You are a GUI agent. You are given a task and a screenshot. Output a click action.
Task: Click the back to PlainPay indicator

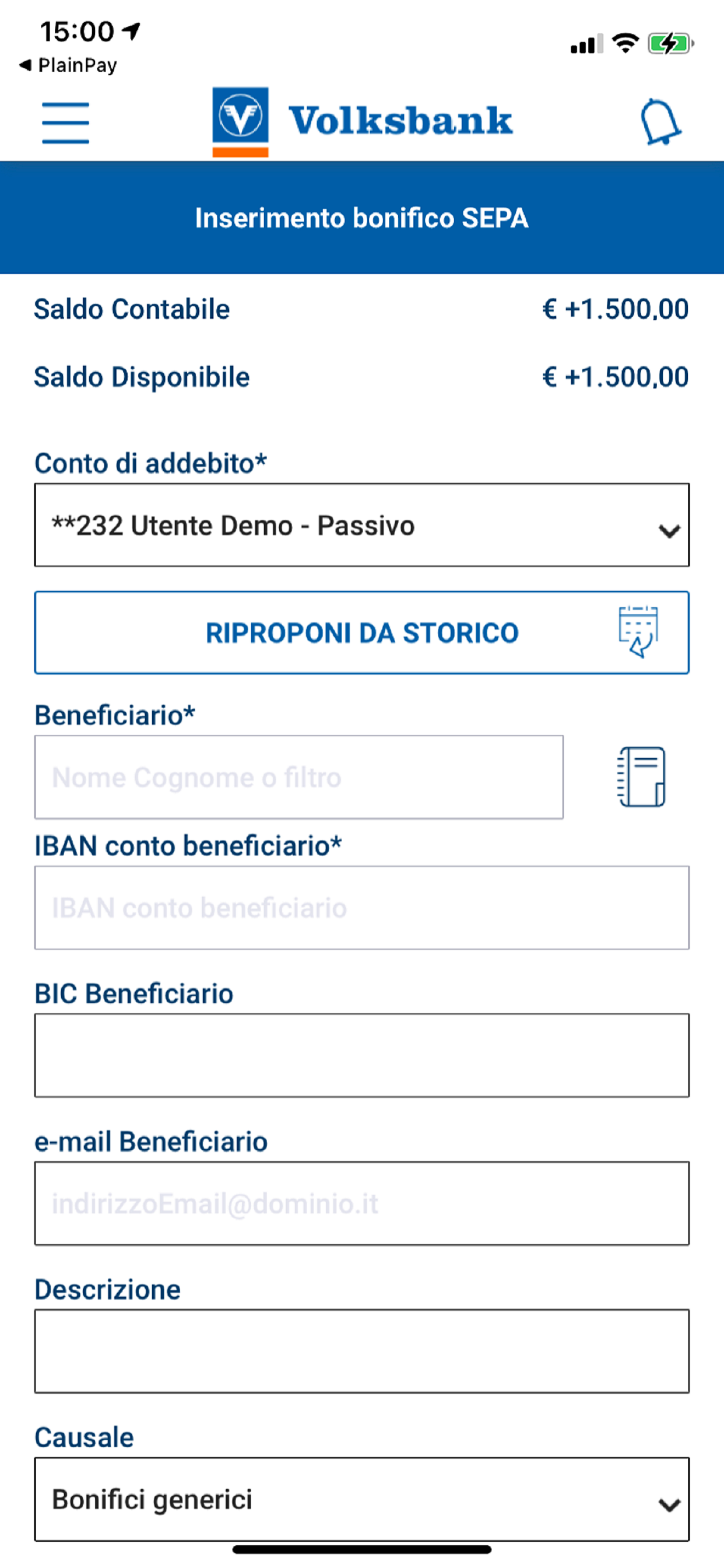click(67, 64)
